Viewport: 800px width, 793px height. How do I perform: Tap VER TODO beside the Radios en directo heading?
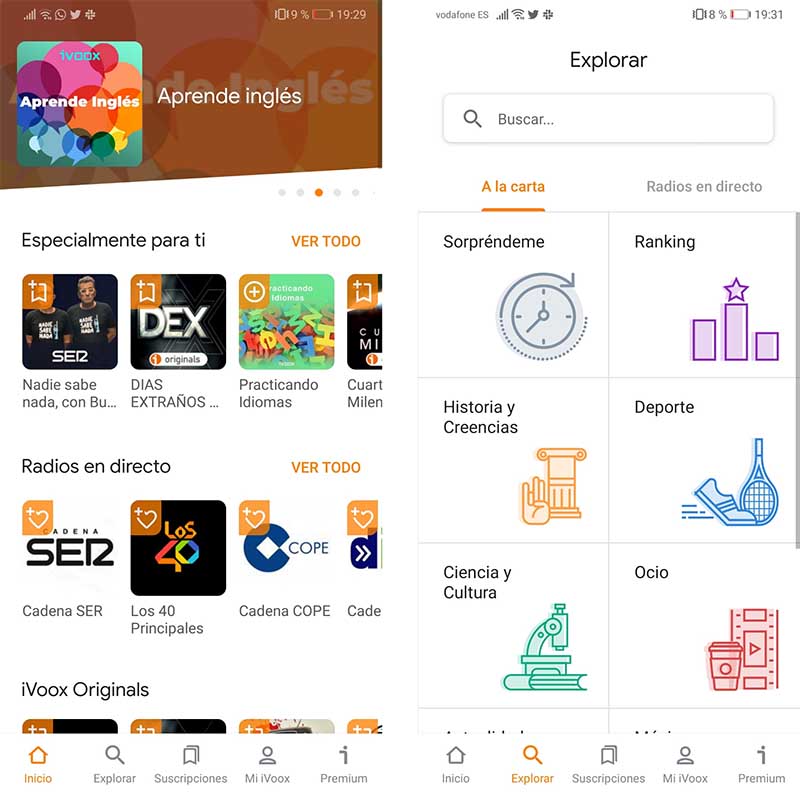click(325, 467)
